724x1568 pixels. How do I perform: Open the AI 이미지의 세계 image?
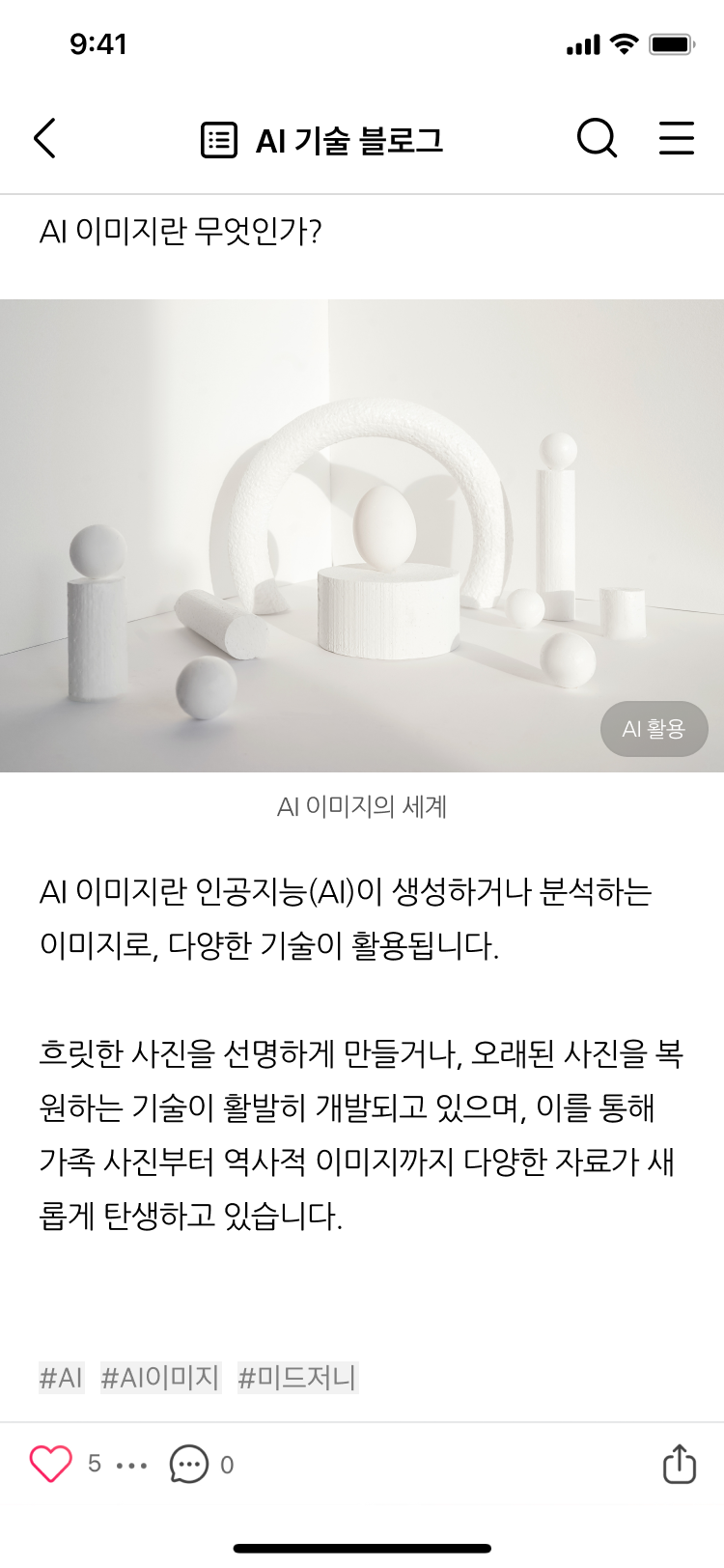[x=362, y=536]
